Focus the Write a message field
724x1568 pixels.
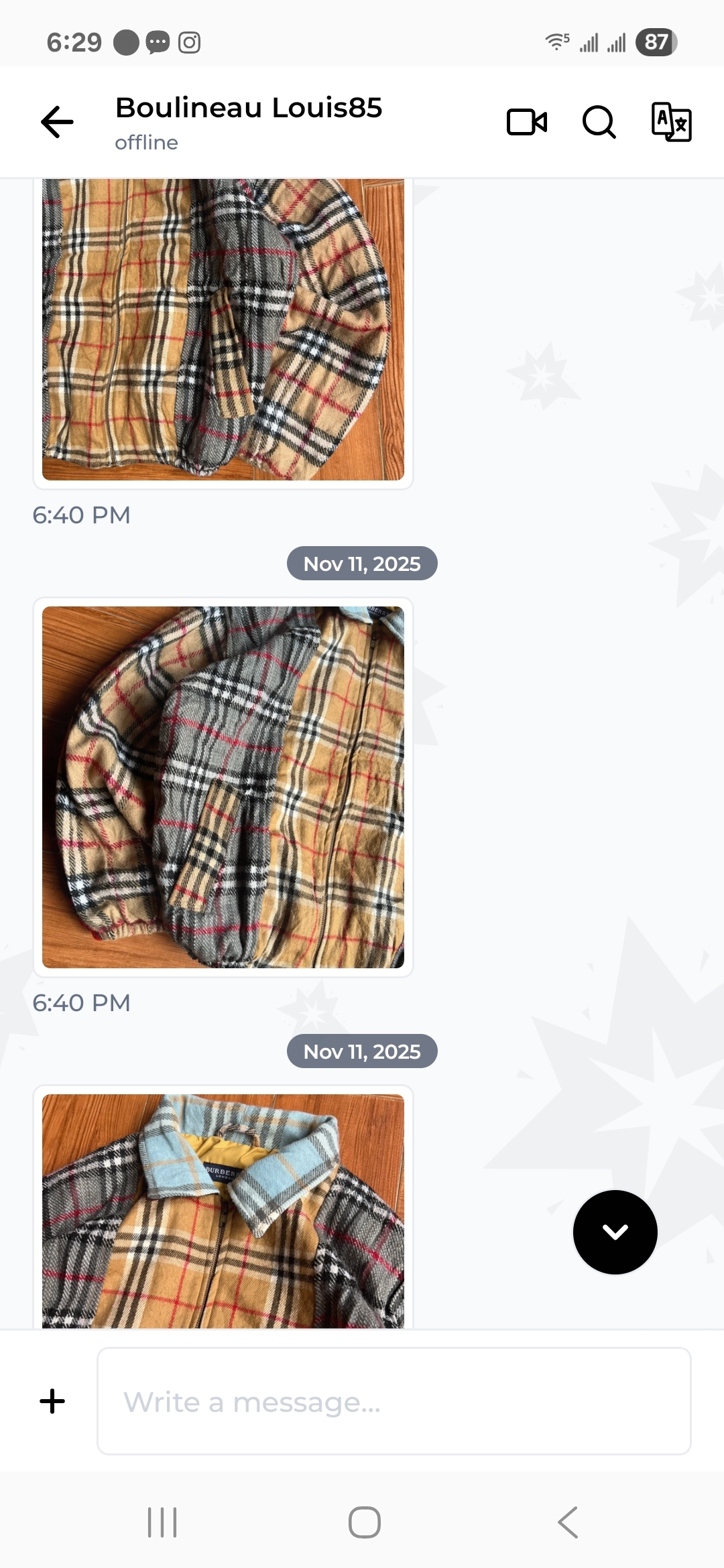tap(394, 1401)
